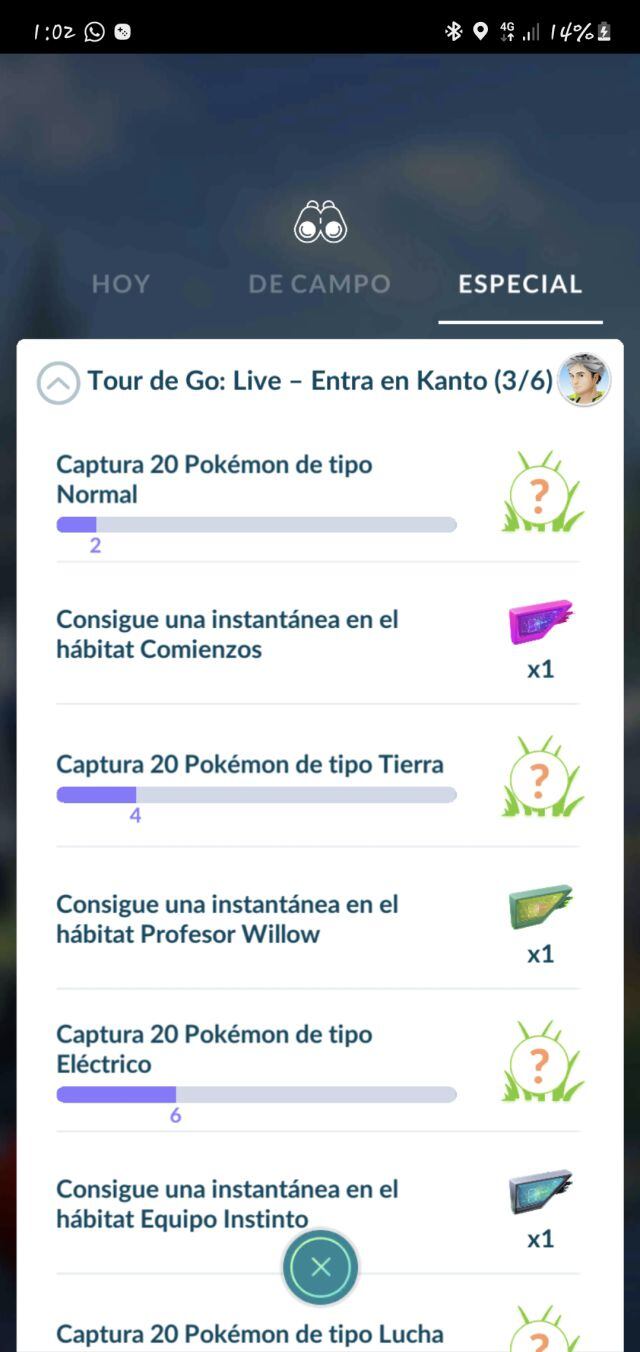Collapse the Tour de Go: Live research
This screenshot has height=1352, width=640.
[58, 383]
